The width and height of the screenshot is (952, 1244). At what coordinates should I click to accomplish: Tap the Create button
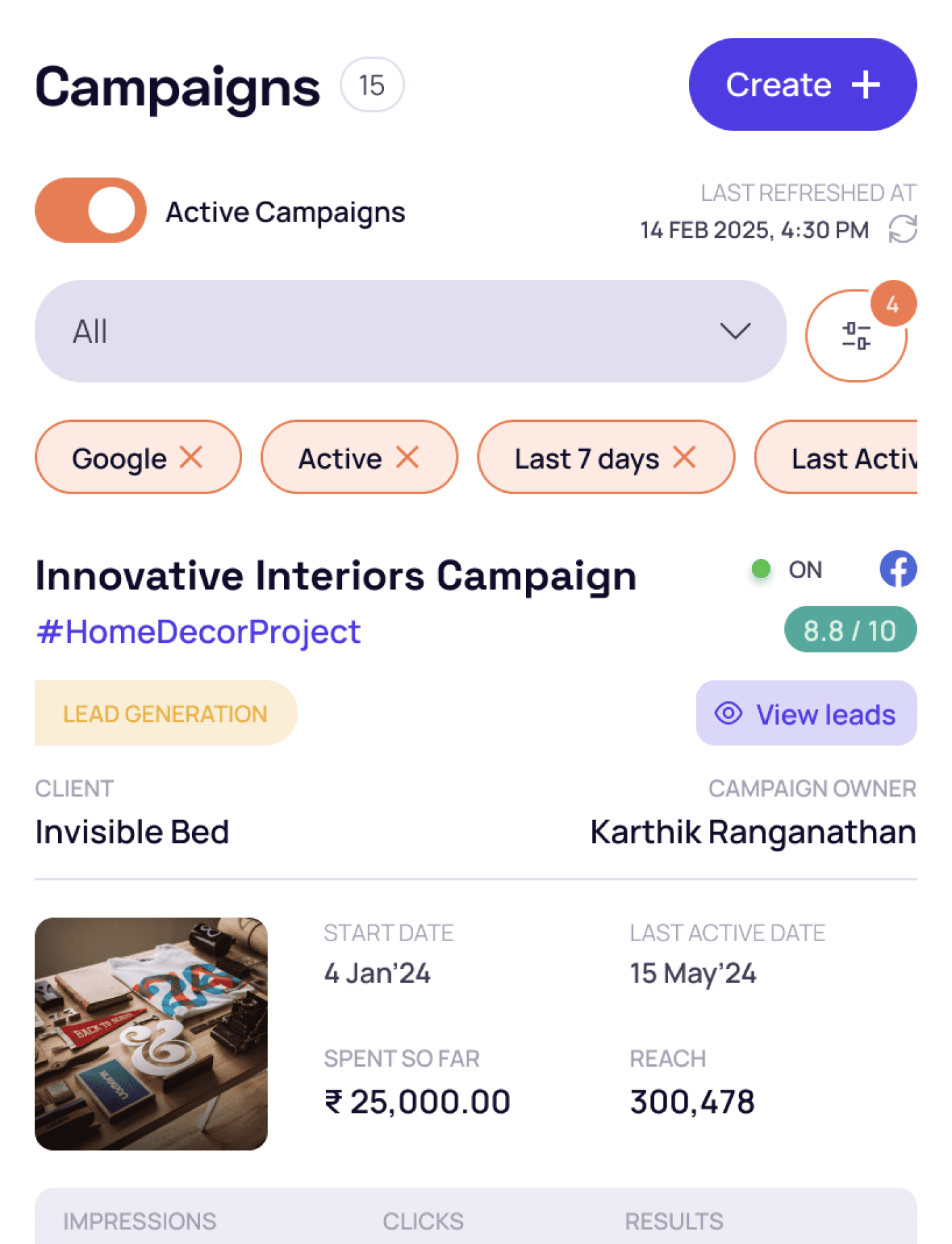(x=803, y=85)
